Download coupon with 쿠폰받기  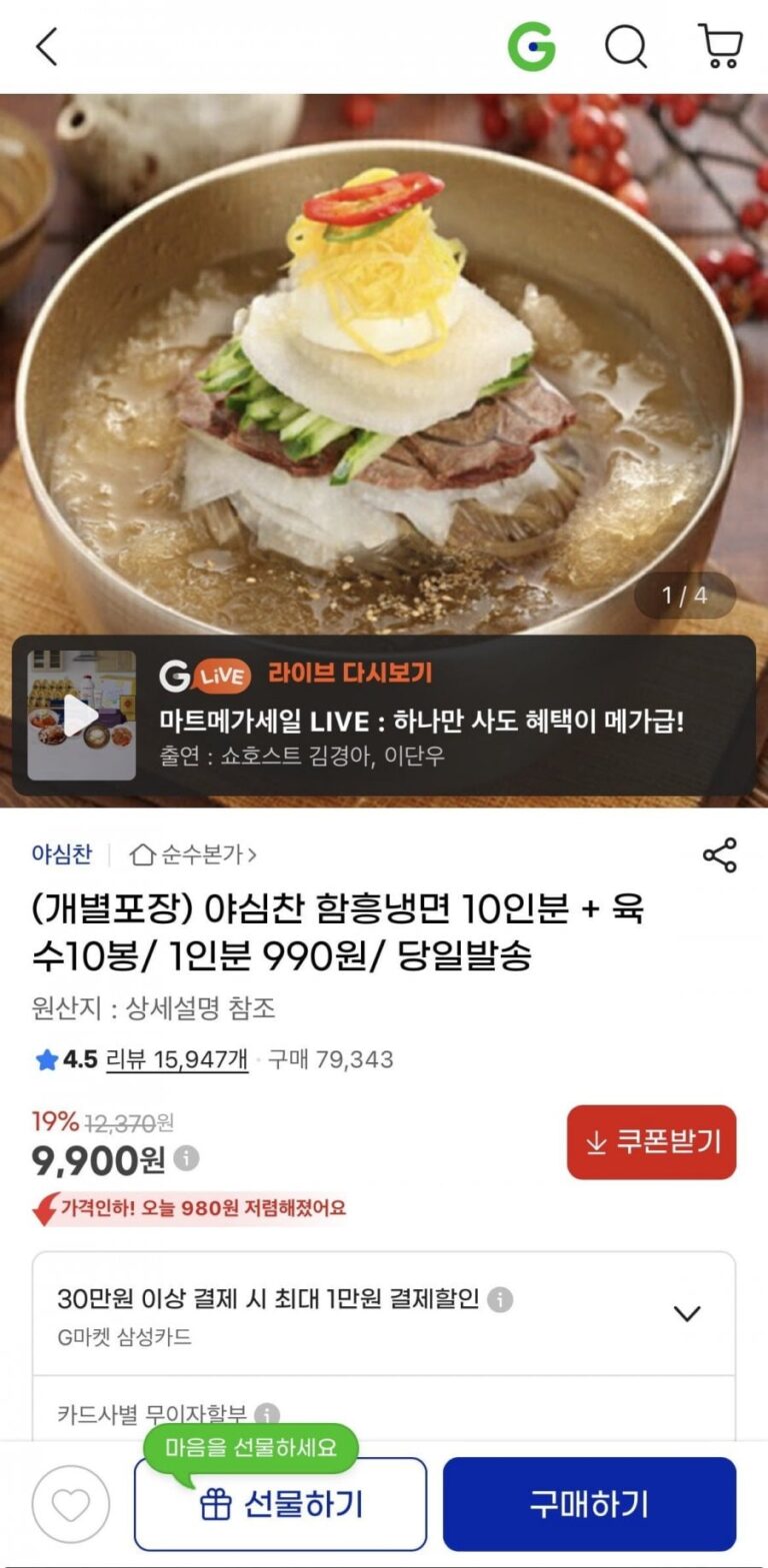(651, 1141)
